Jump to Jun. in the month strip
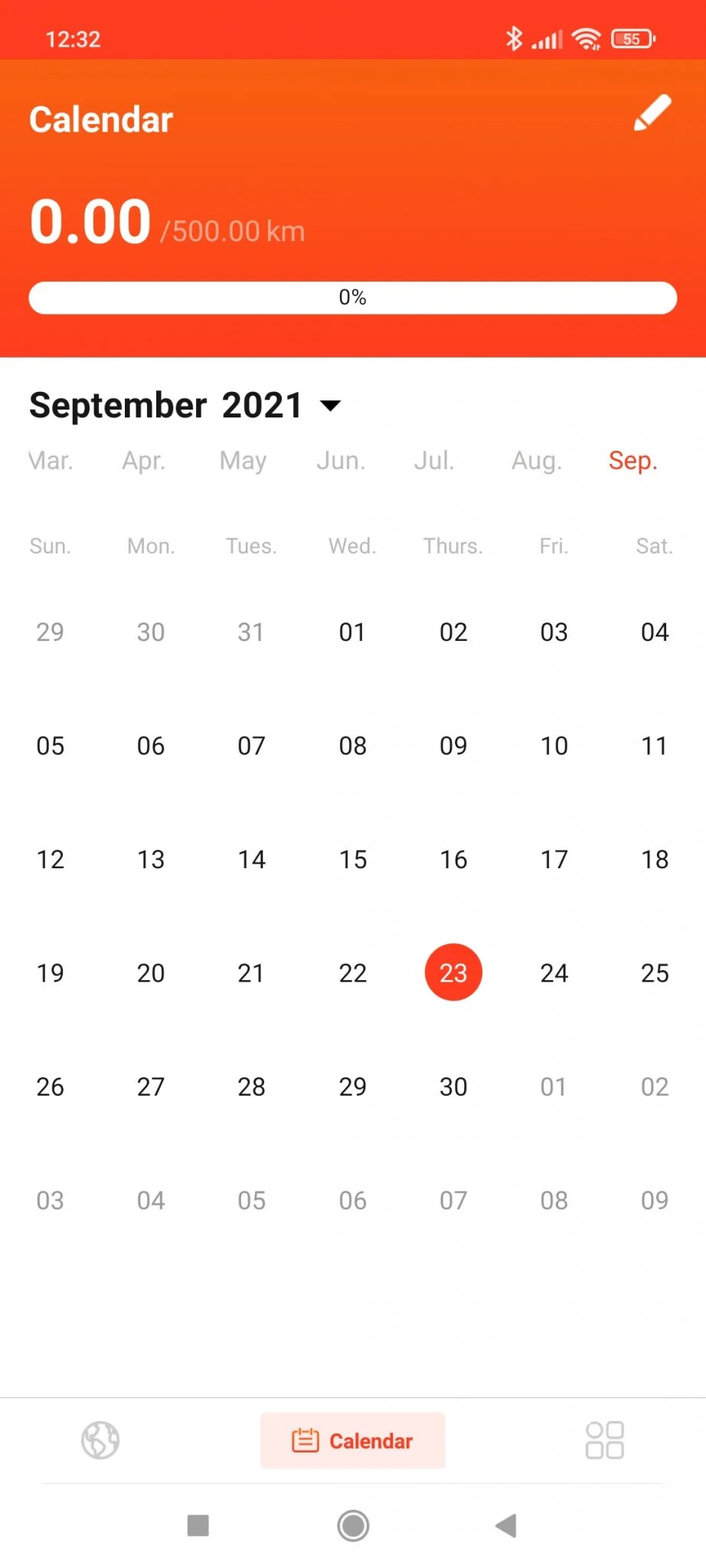Image resolution: width=706 pixels, height=1568 pixels. pyautogui.click(x=341, y=461)
